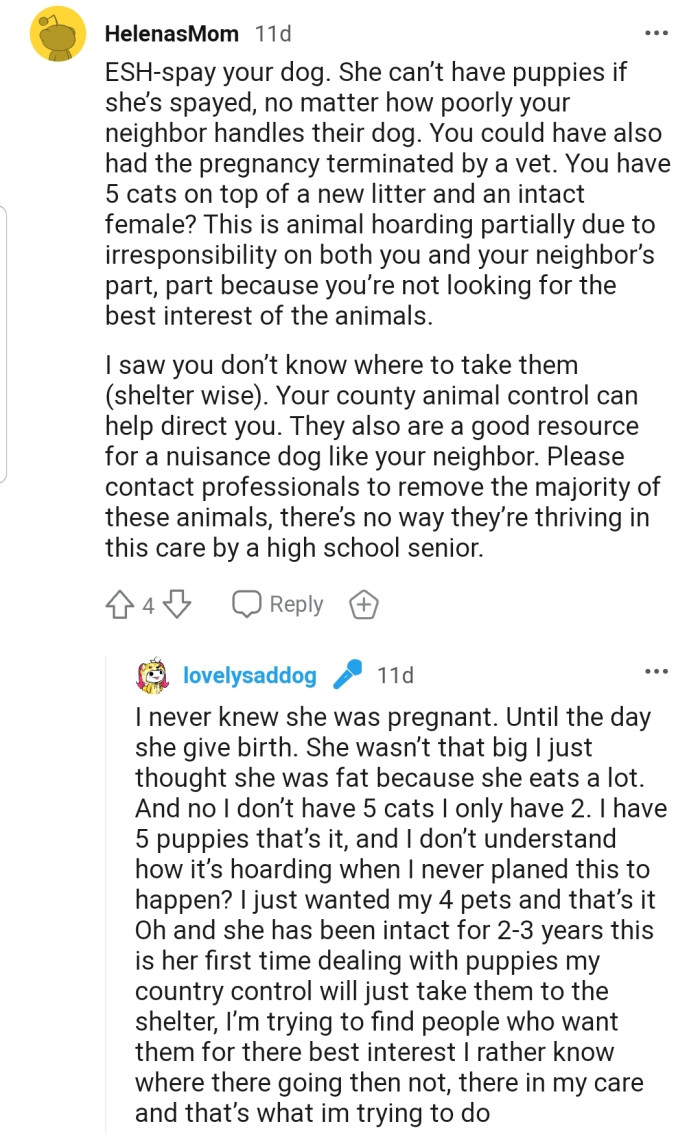Downvote HelenasMom's comment

(x=176, y=604)
